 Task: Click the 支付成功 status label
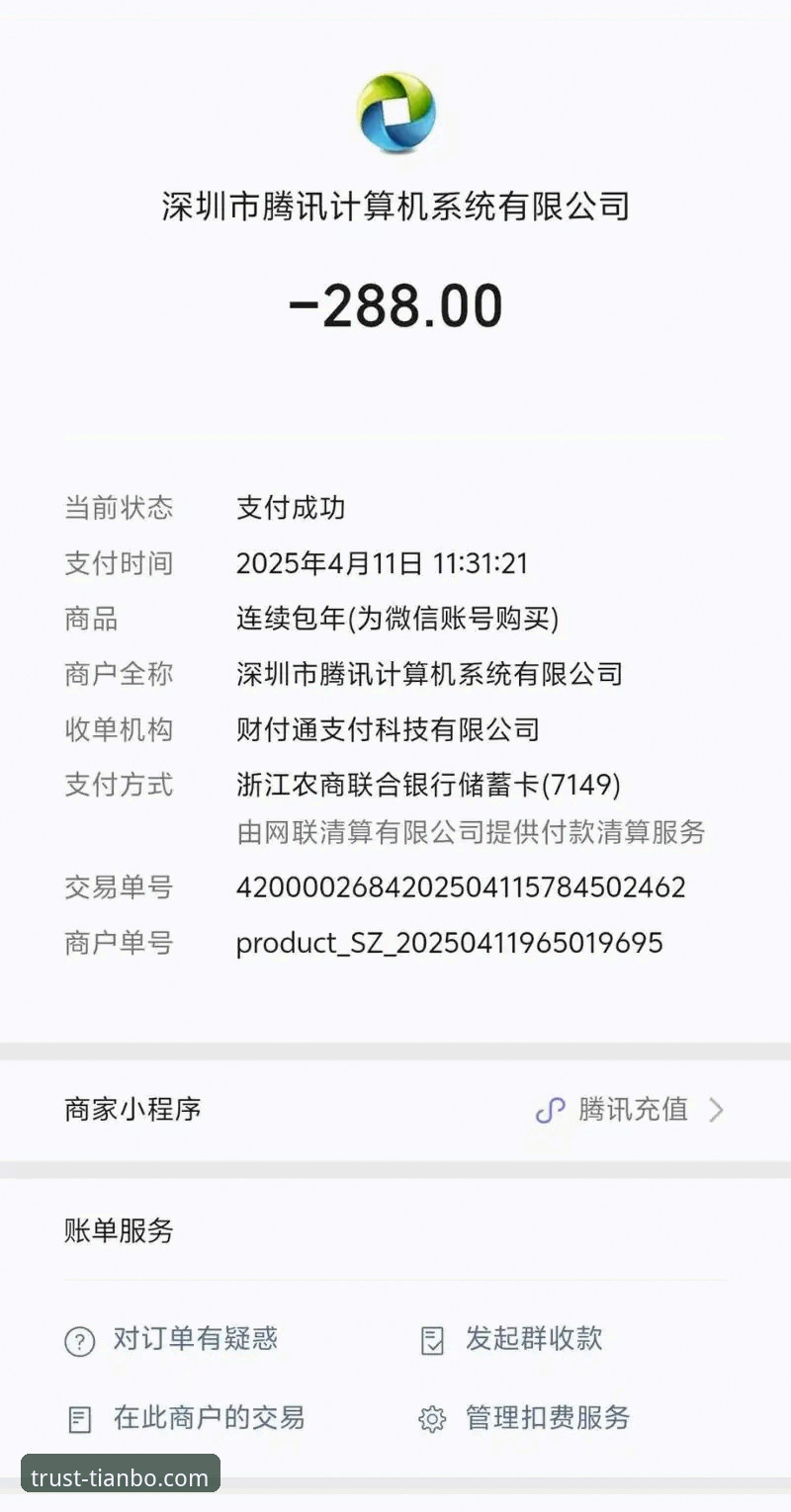click(290, 508)
